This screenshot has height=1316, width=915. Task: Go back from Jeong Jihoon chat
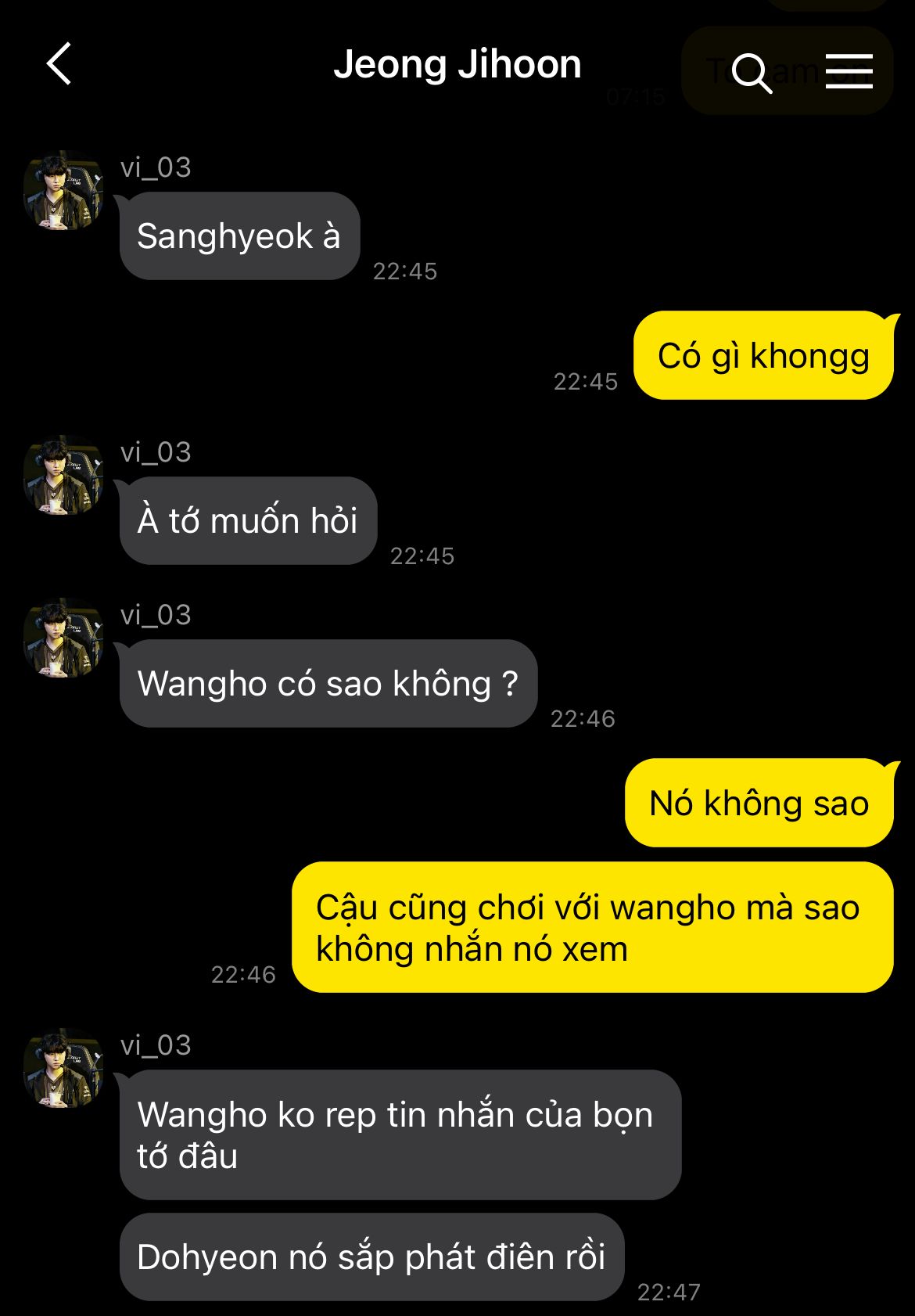59,64
